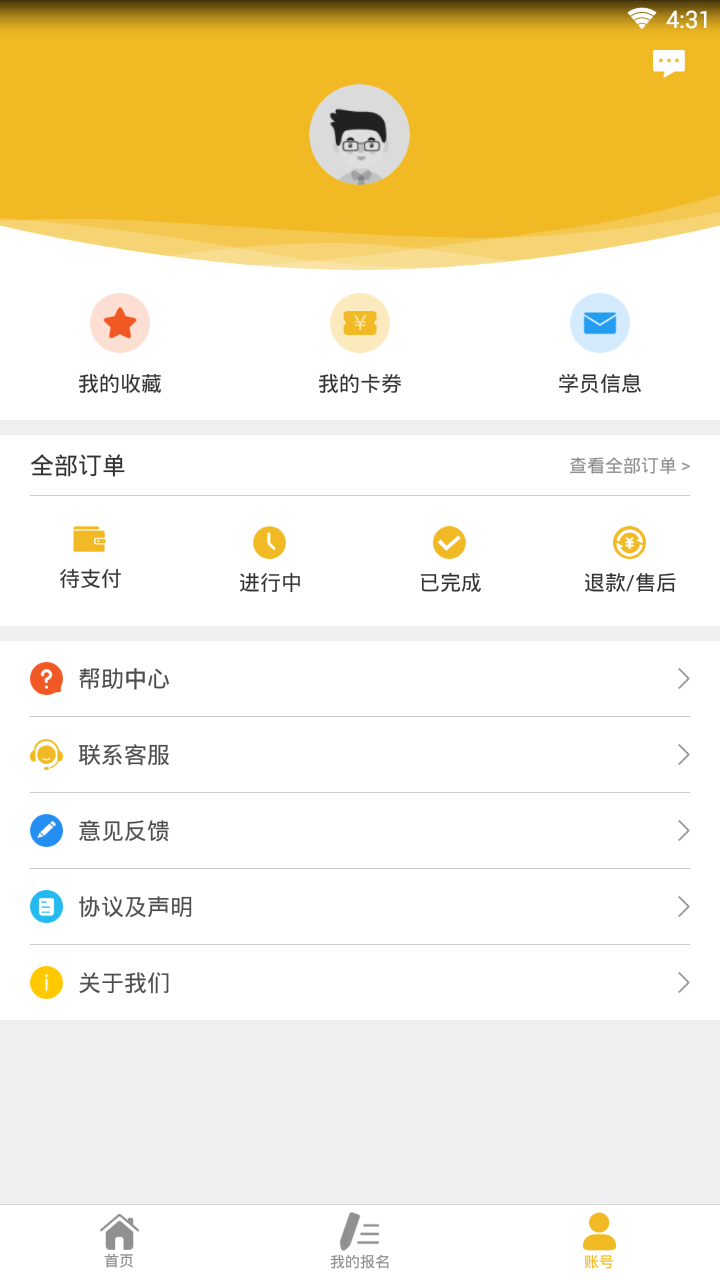
Task: Select the 账号 account tab
Action: click(x=599, y=1241)
